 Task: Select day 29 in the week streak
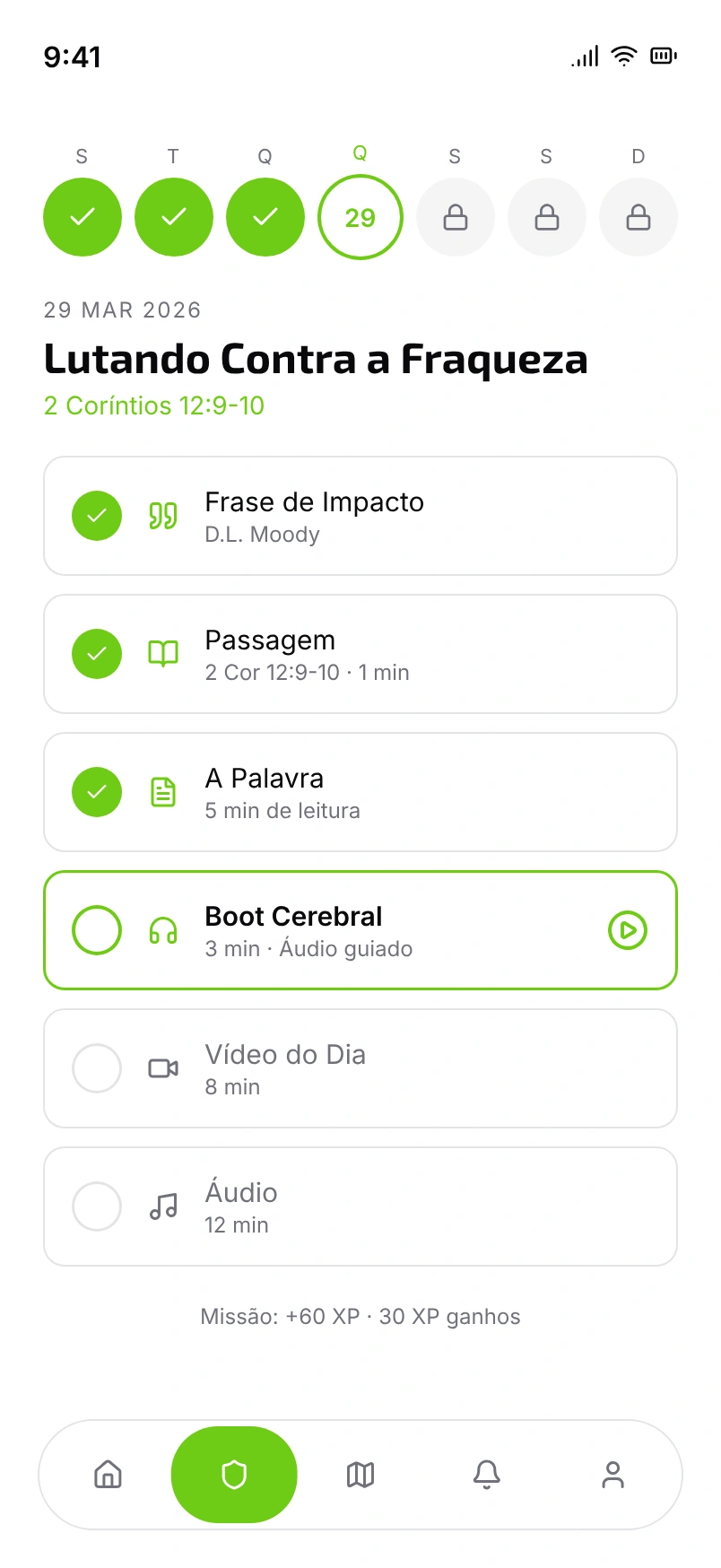[x=360, y=216]
